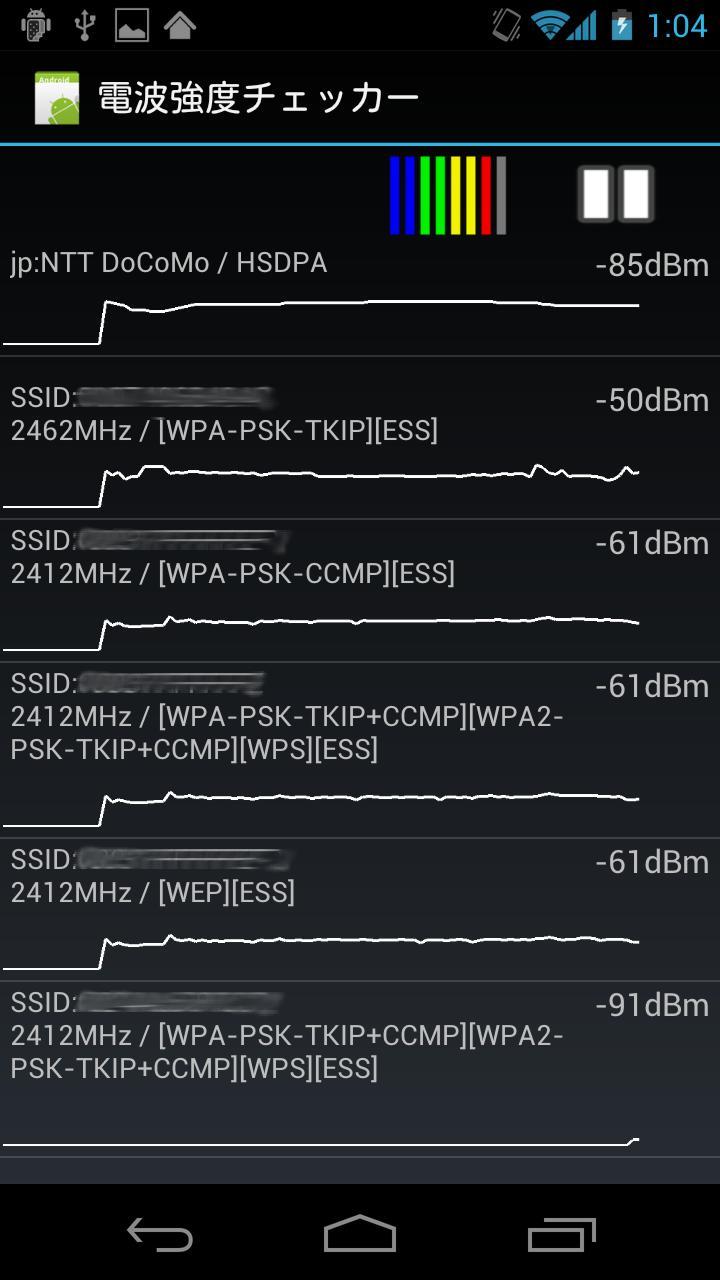Image resolution: width=720 pixels, height=1280 pixels.
Task: Select the WEP network row
Action: 360,909
